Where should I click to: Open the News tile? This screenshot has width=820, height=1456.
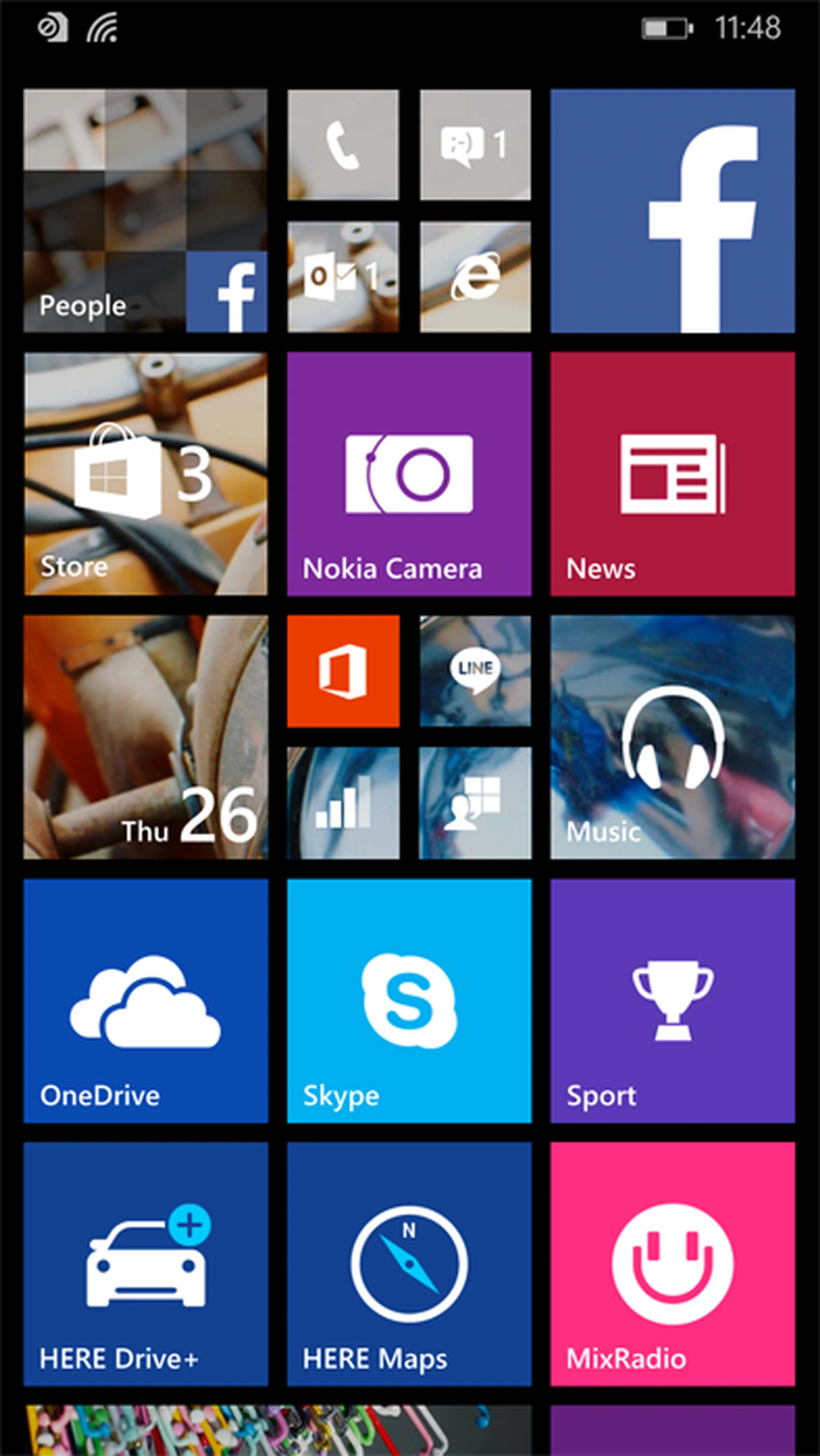pyautogui.click(x=672, y=474)
